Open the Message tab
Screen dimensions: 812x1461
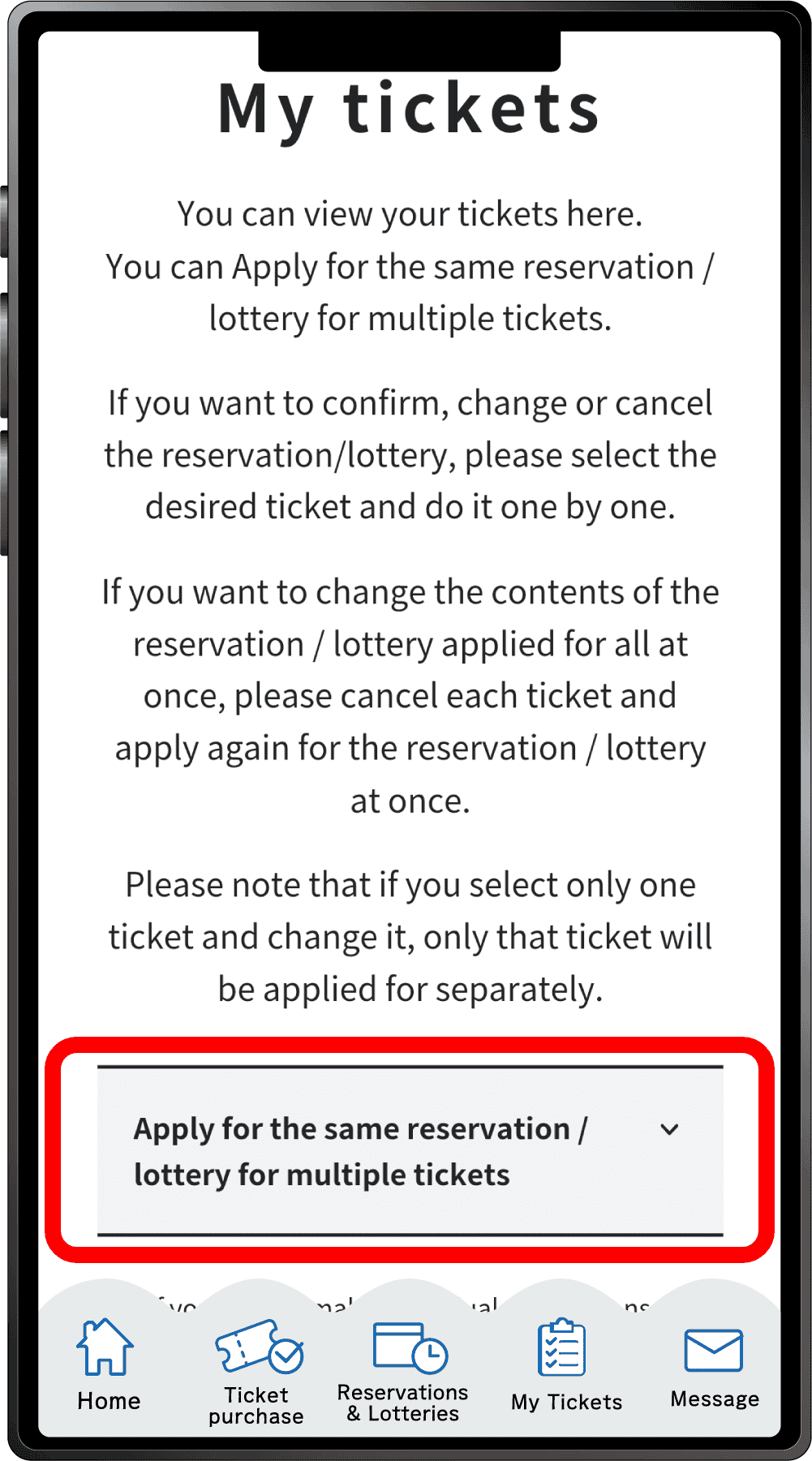point(714,1369)
